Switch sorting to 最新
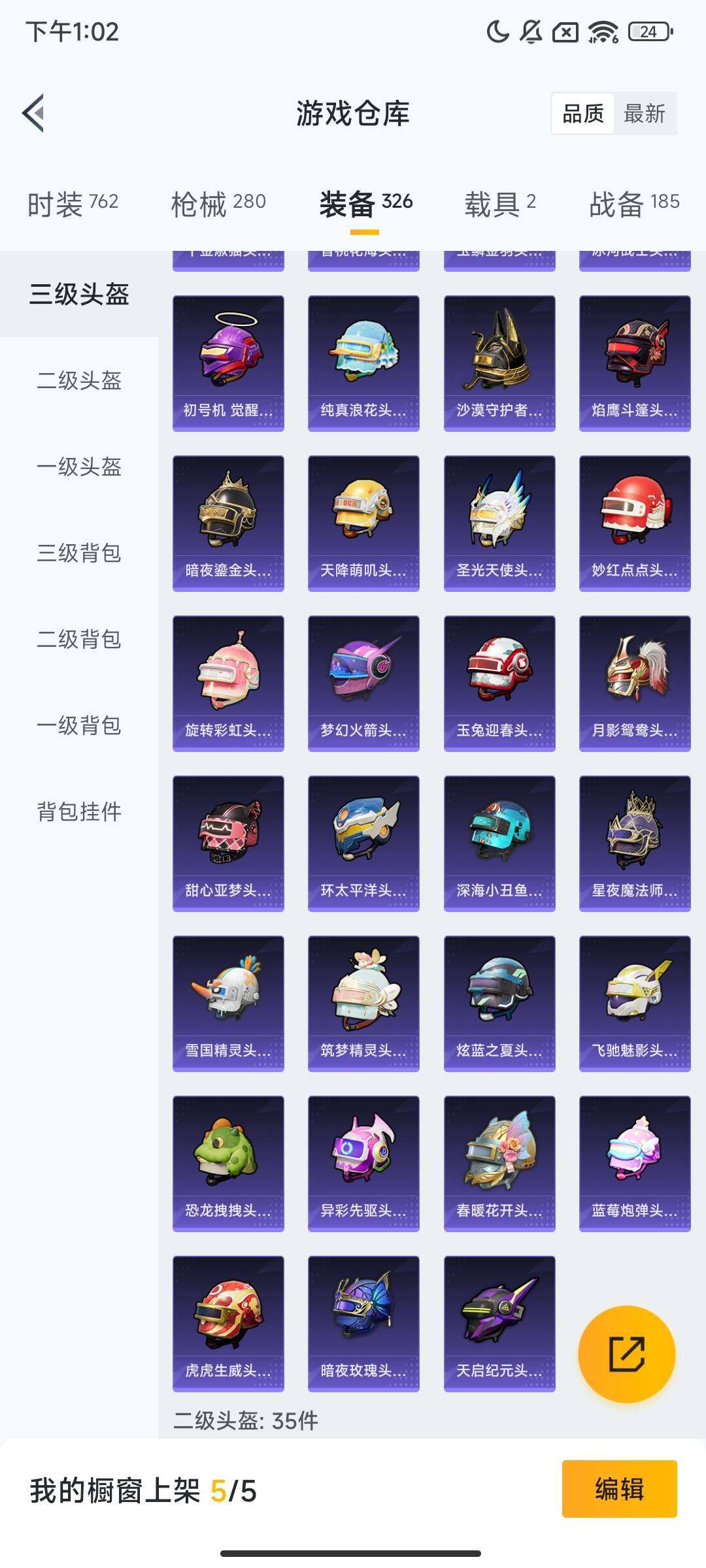 [x=645, y=114]
